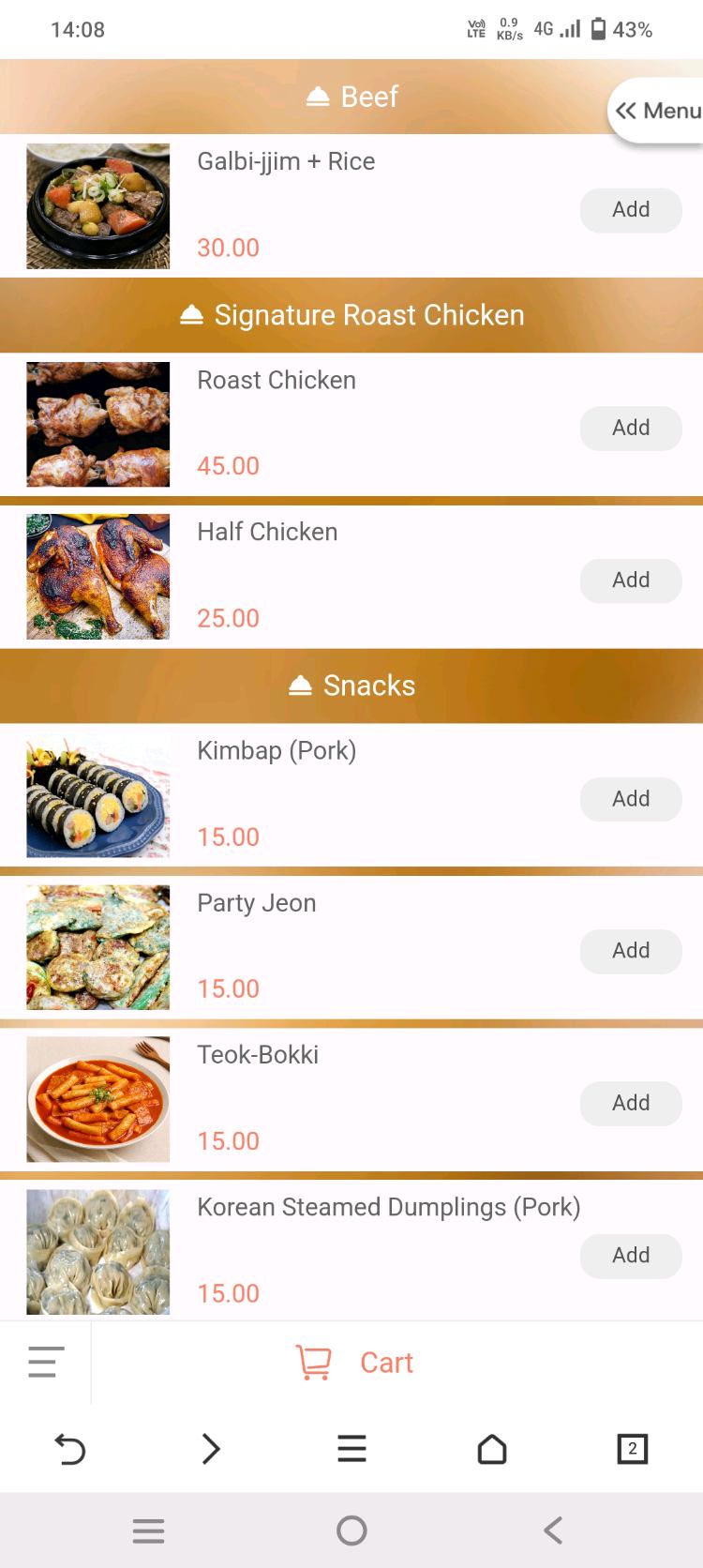Add Roast Chicken to the order
This screenshot has width=703, height=1568.
pos(631,428)
